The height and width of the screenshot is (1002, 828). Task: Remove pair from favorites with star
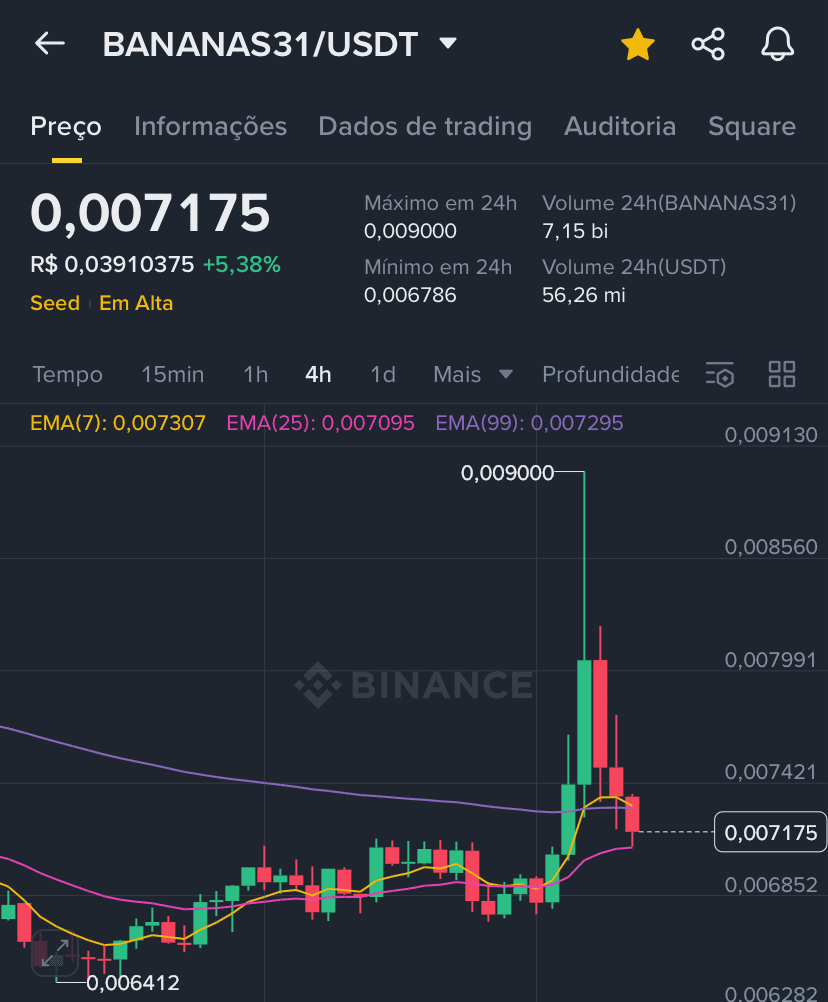pyautogui.click(x=637, y=44)
